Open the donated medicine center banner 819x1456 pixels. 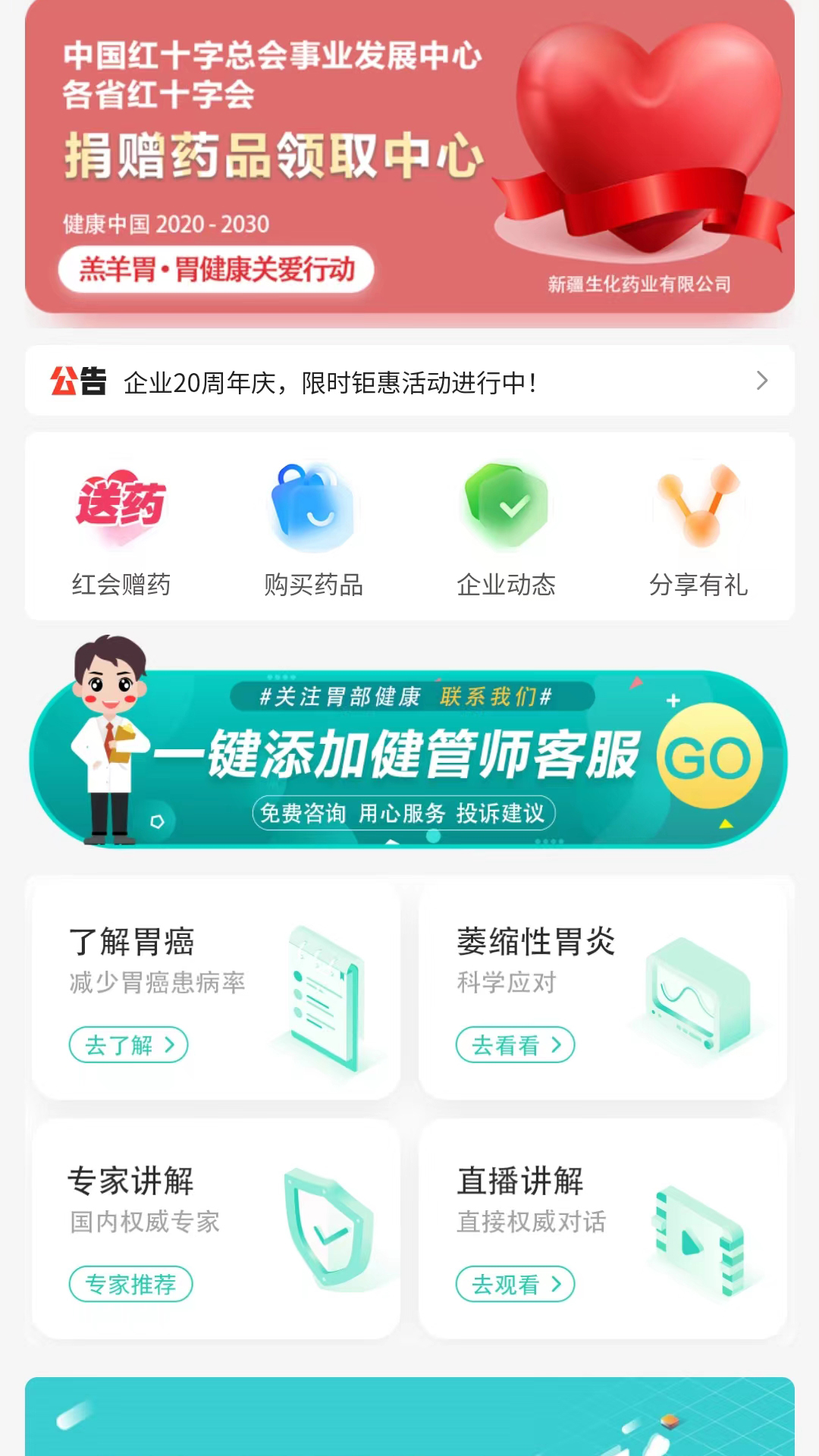click(x=409, y=159)
